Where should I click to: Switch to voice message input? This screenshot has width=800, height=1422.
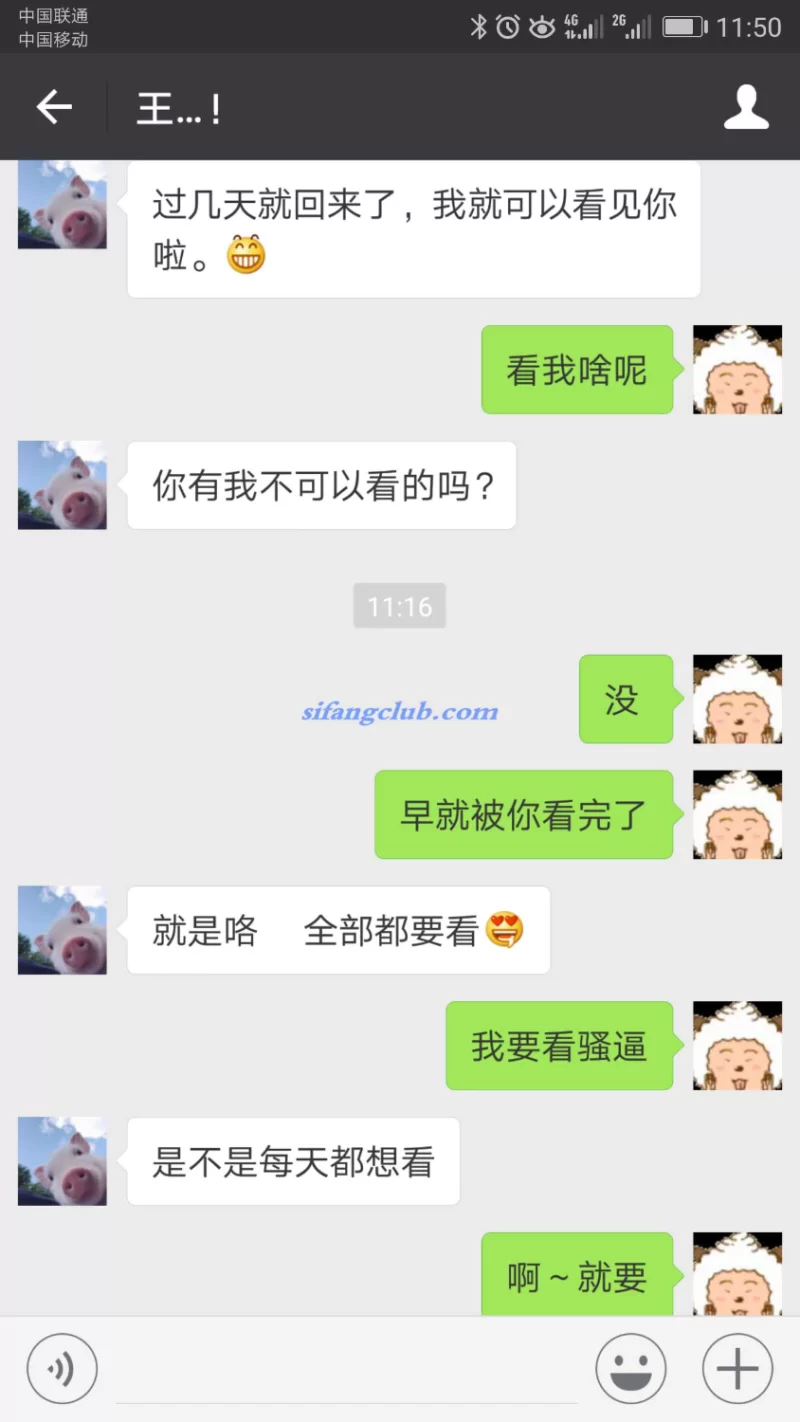(62, 1369)
